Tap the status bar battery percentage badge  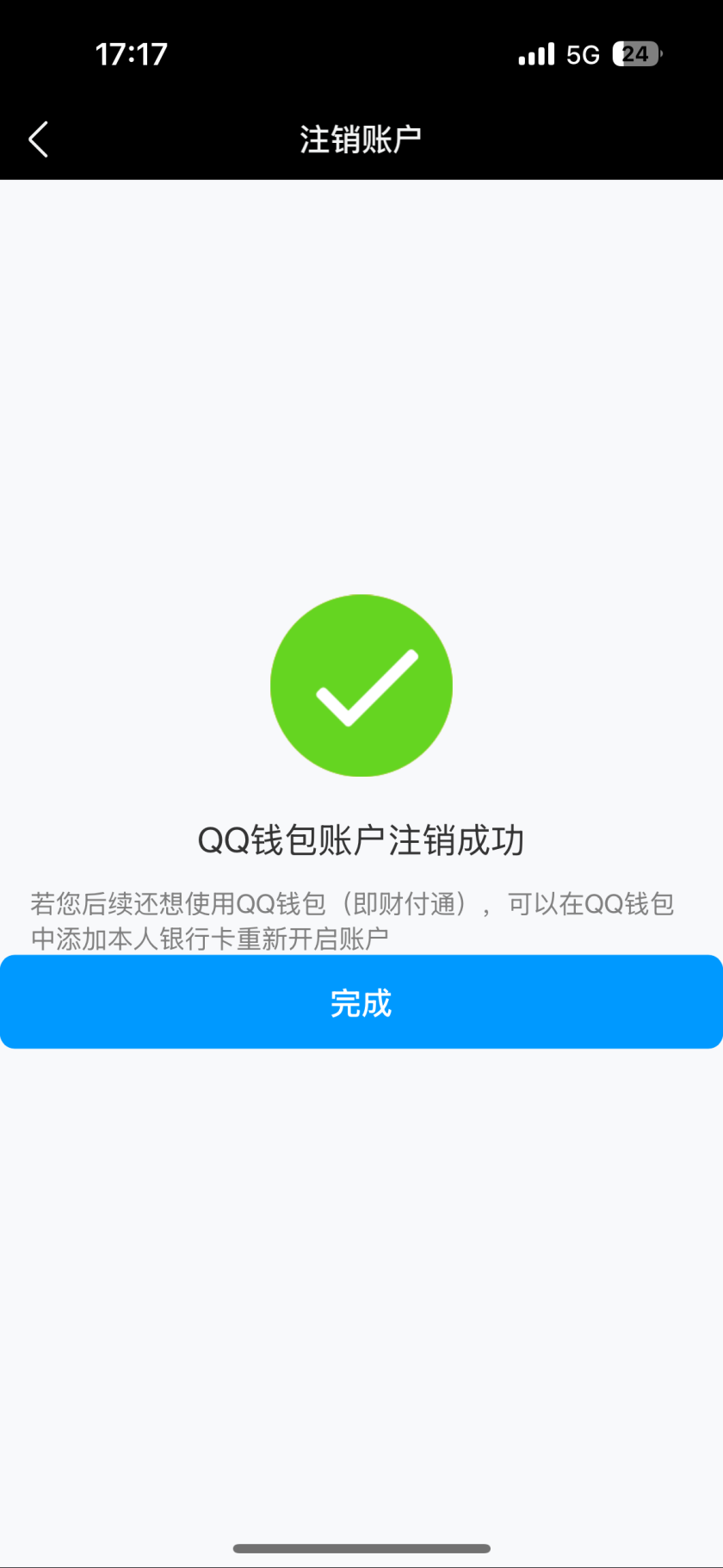pos(634,53)
